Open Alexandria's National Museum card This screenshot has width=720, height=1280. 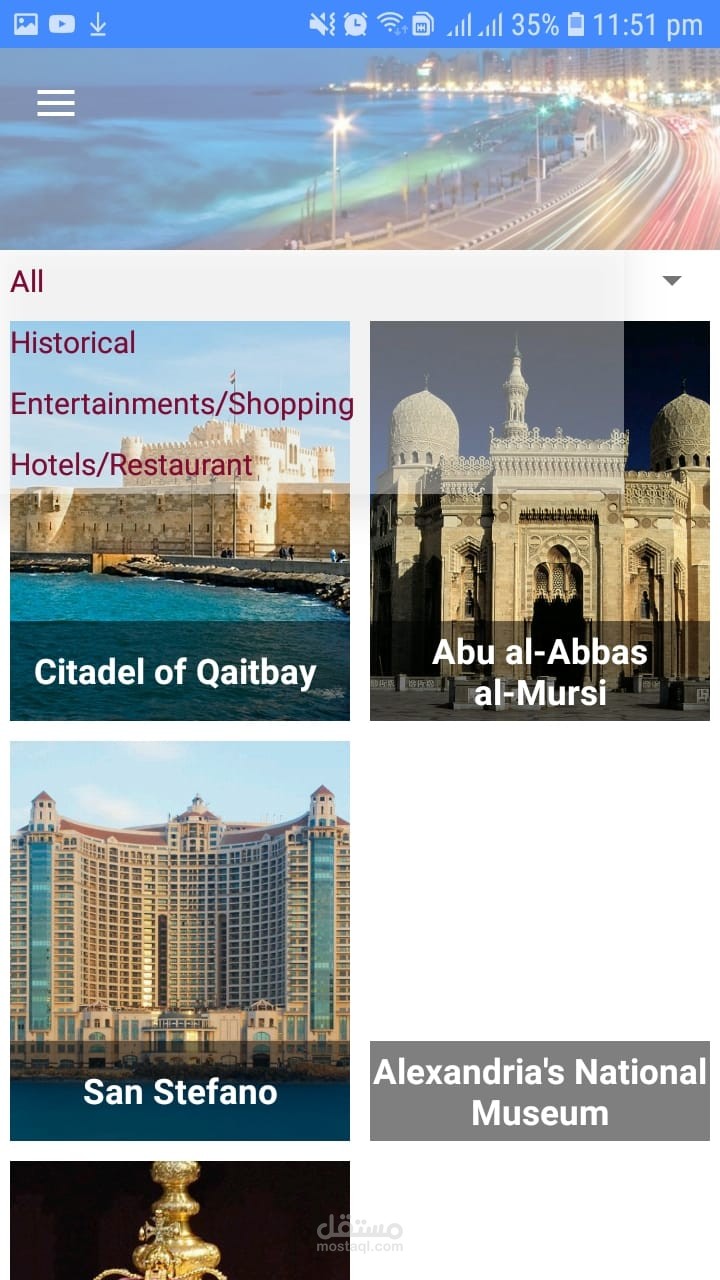click(540, 1091)
